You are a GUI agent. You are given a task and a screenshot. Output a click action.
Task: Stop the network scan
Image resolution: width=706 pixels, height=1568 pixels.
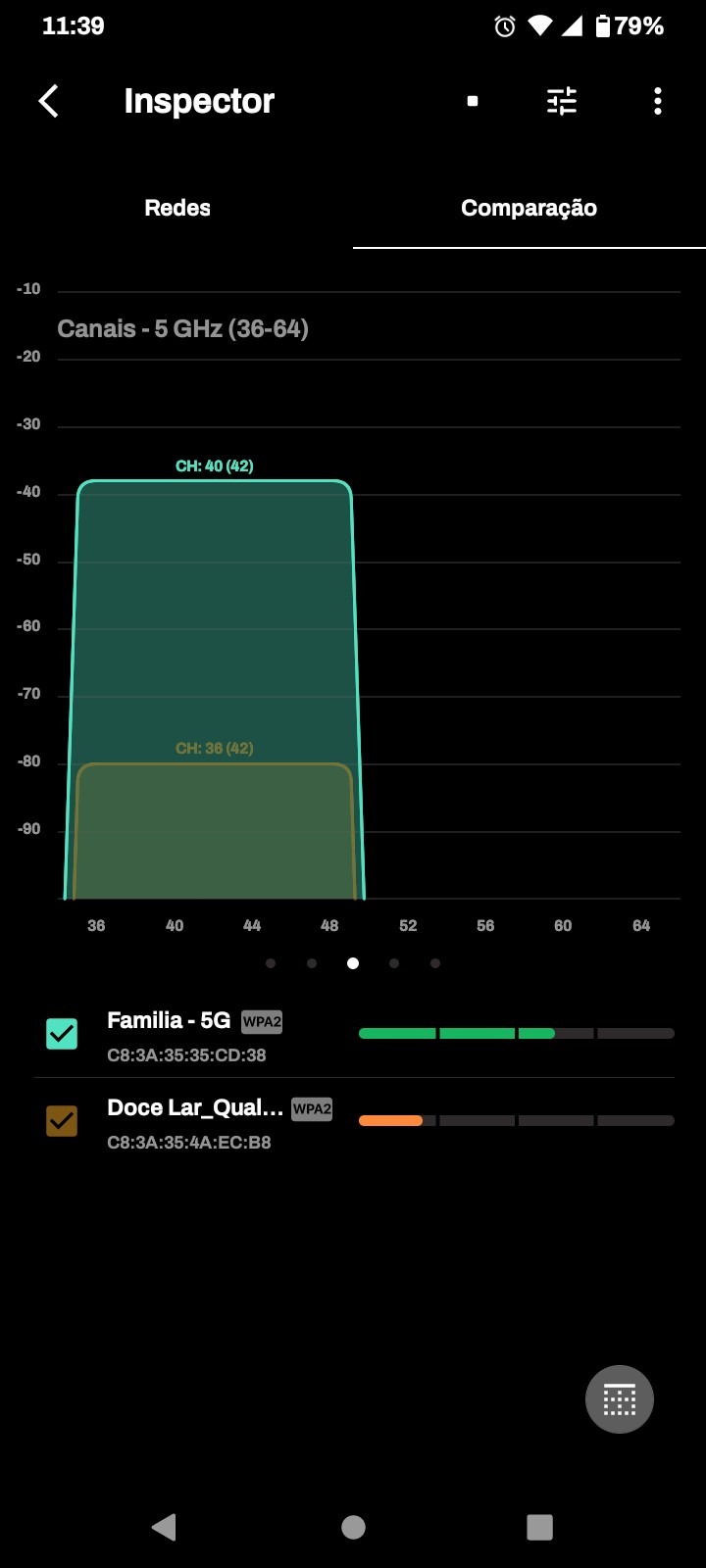click(x=473, y=101)
